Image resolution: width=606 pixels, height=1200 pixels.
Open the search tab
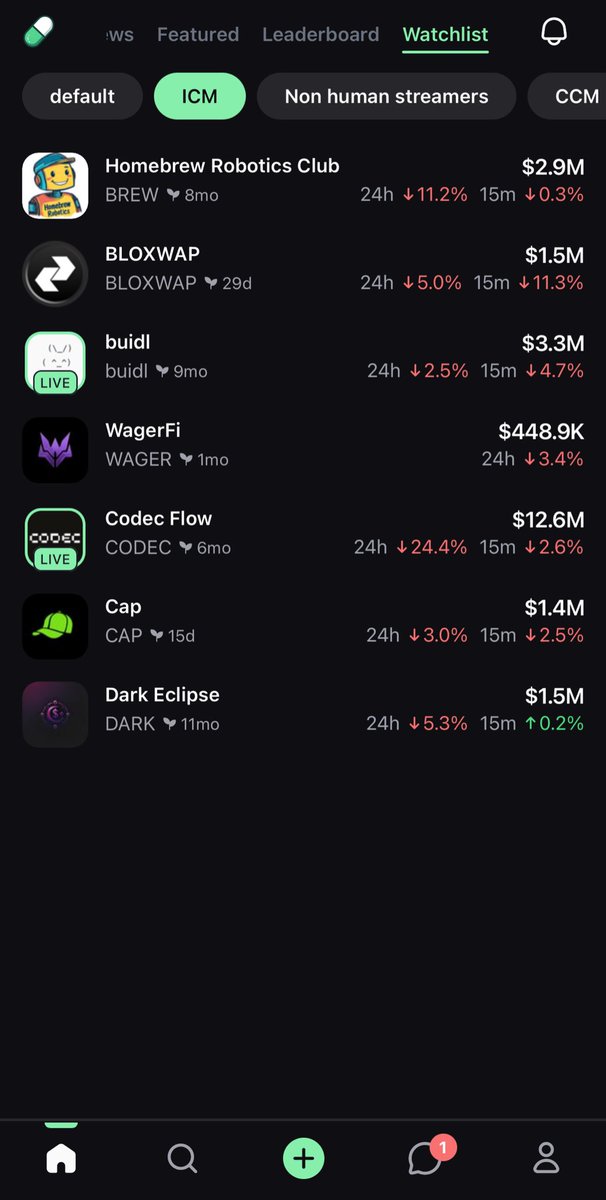click(182, 1159)
